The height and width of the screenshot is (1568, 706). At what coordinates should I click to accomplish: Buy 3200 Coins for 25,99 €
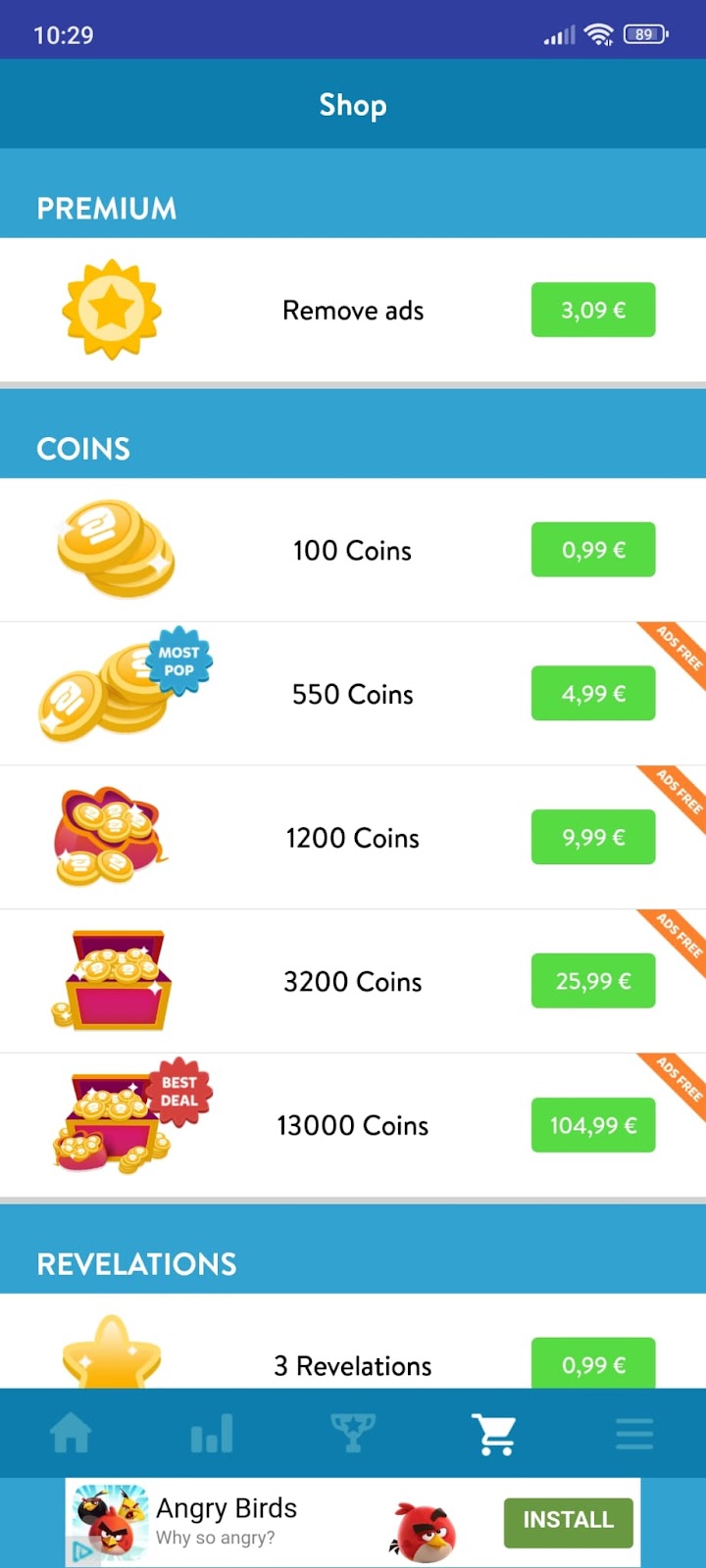coord(592,981)
